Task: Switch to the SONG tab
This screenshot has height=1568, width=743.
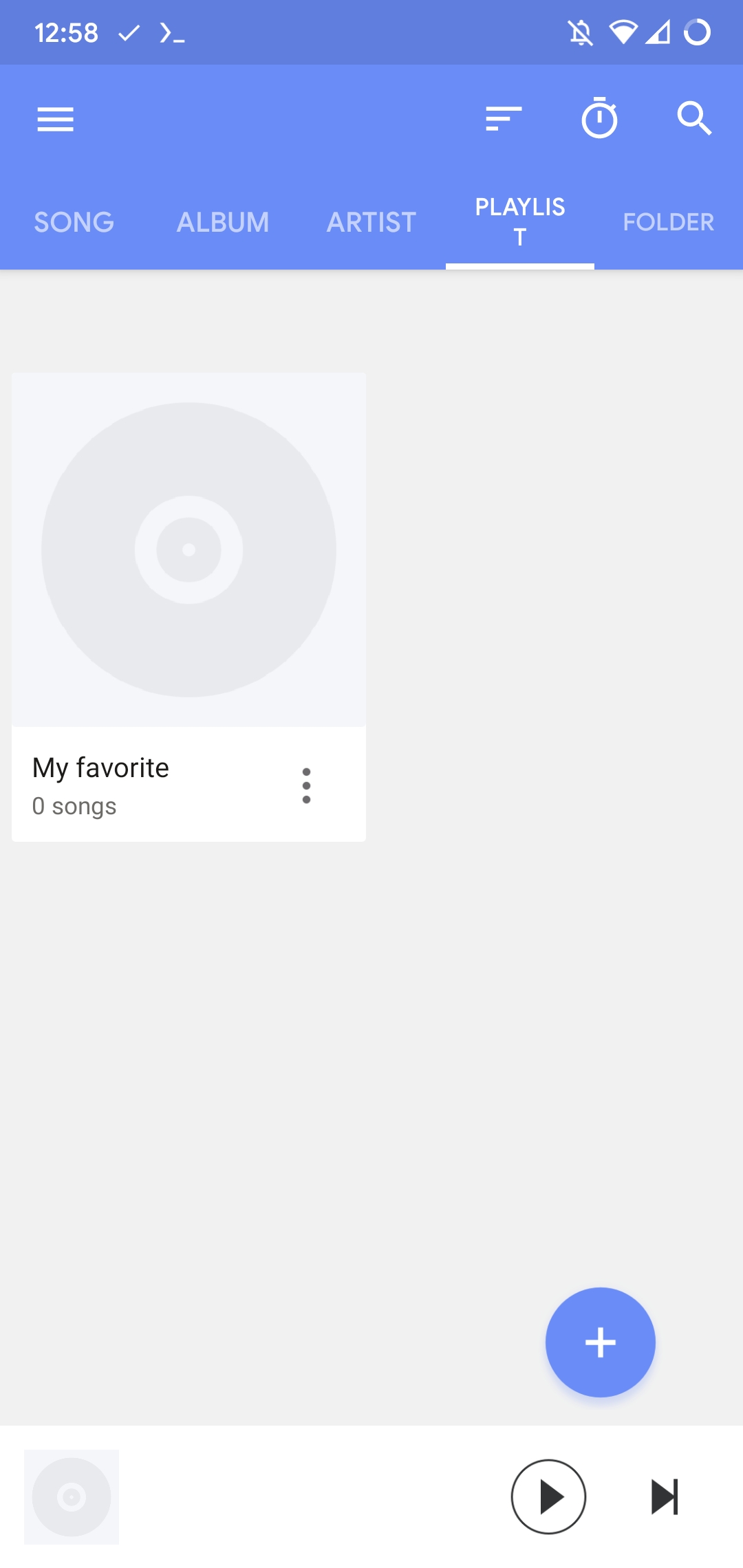Action: pos(73,221)
